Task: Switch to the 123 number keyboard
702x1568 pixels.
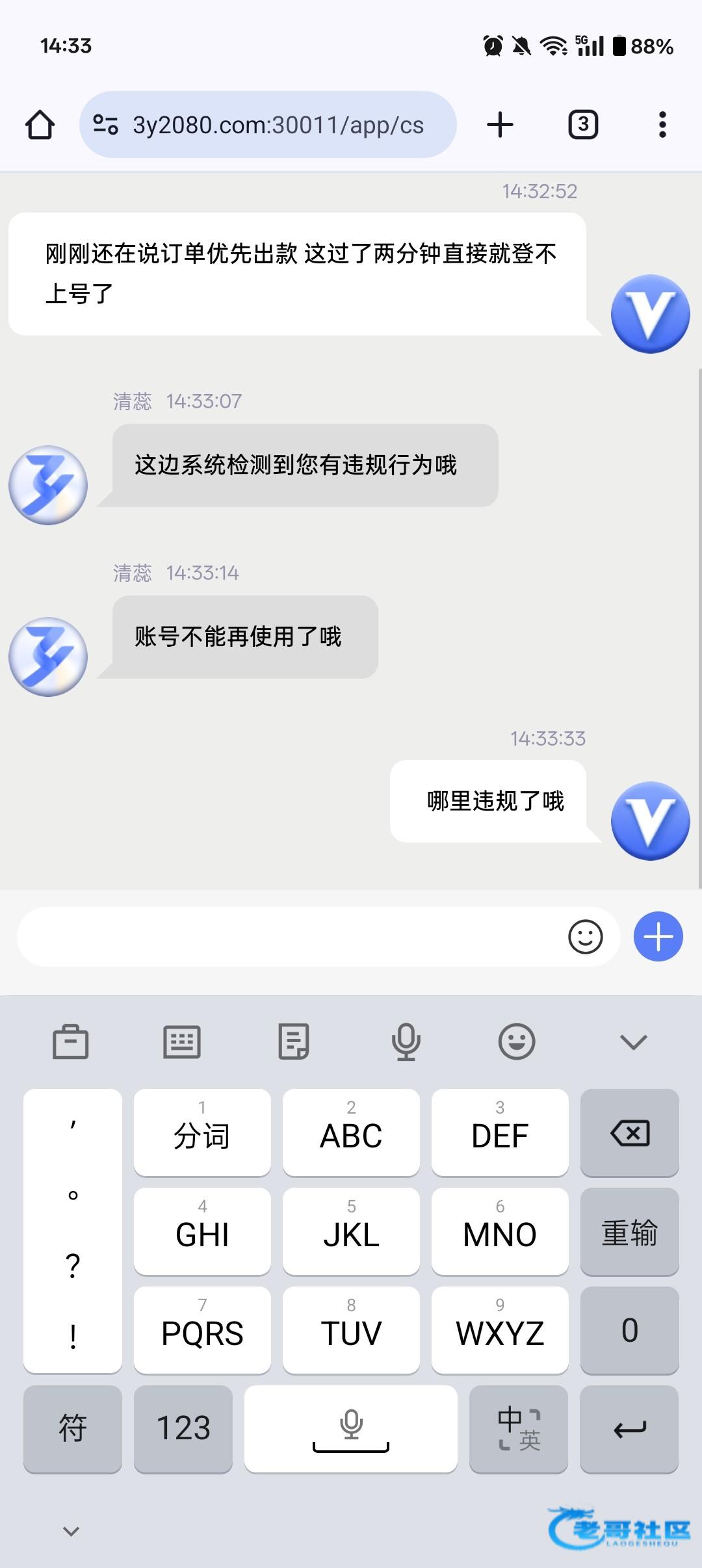Action: pos(183,1428)
